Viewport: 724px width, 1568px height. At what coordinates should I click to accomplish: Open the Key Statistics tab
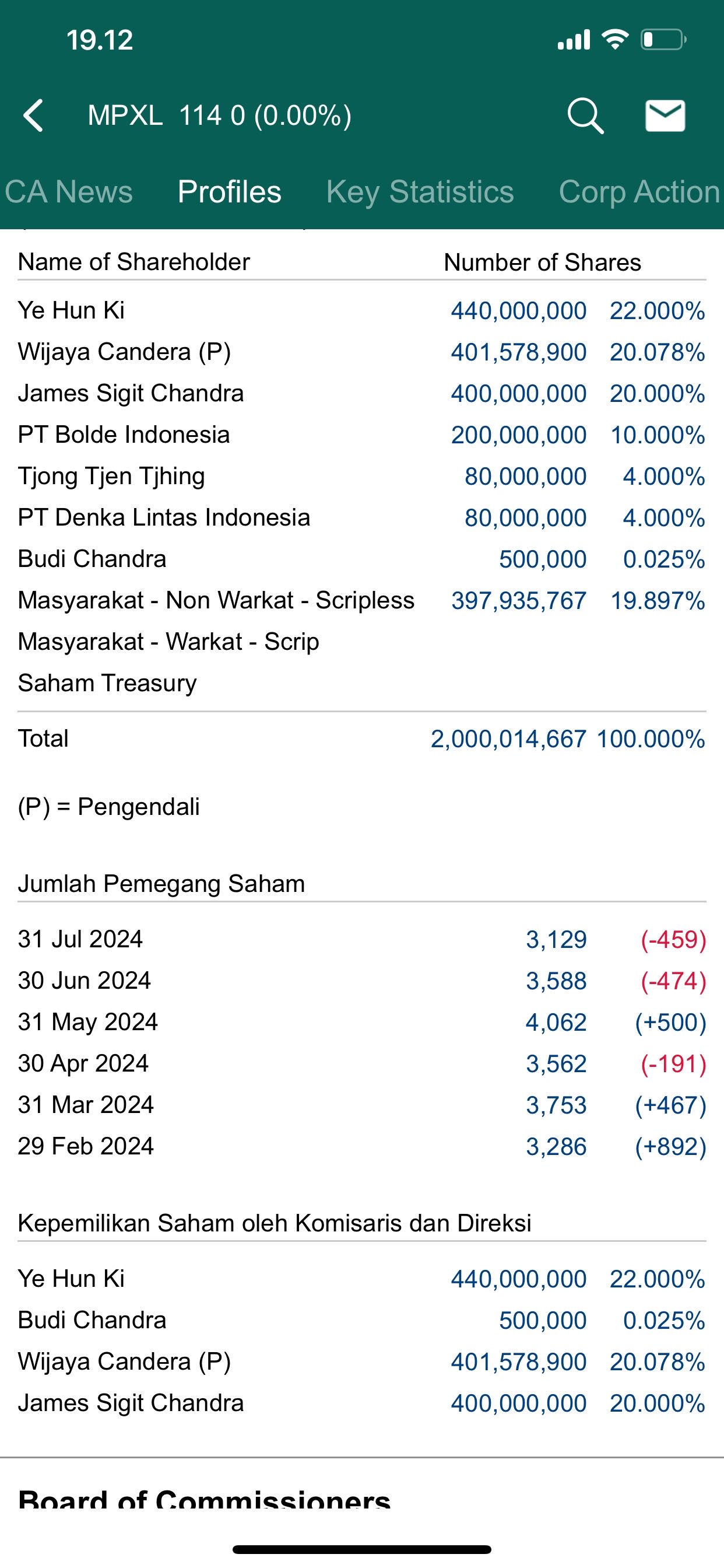(x=420, y=192)
